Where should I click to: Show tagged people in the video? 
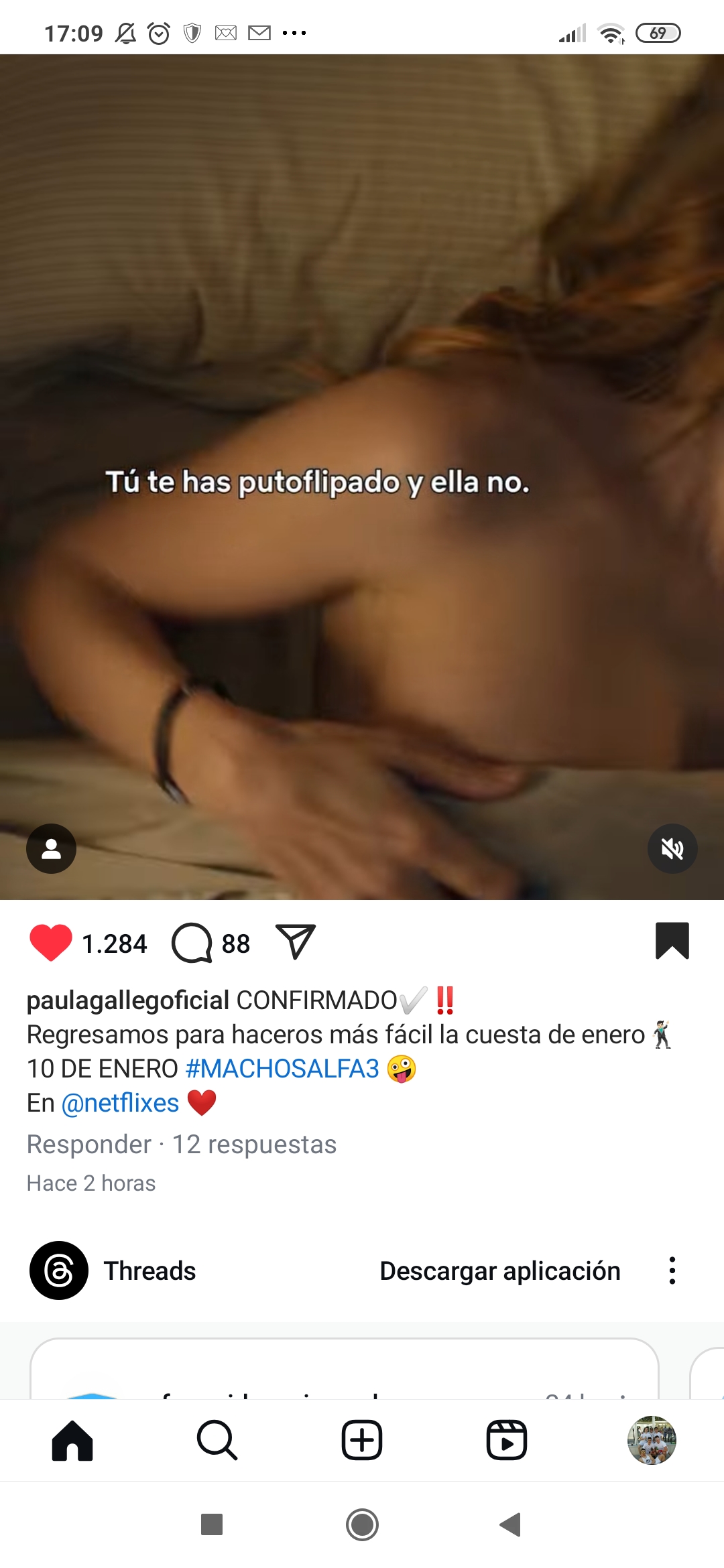point(51,849)
